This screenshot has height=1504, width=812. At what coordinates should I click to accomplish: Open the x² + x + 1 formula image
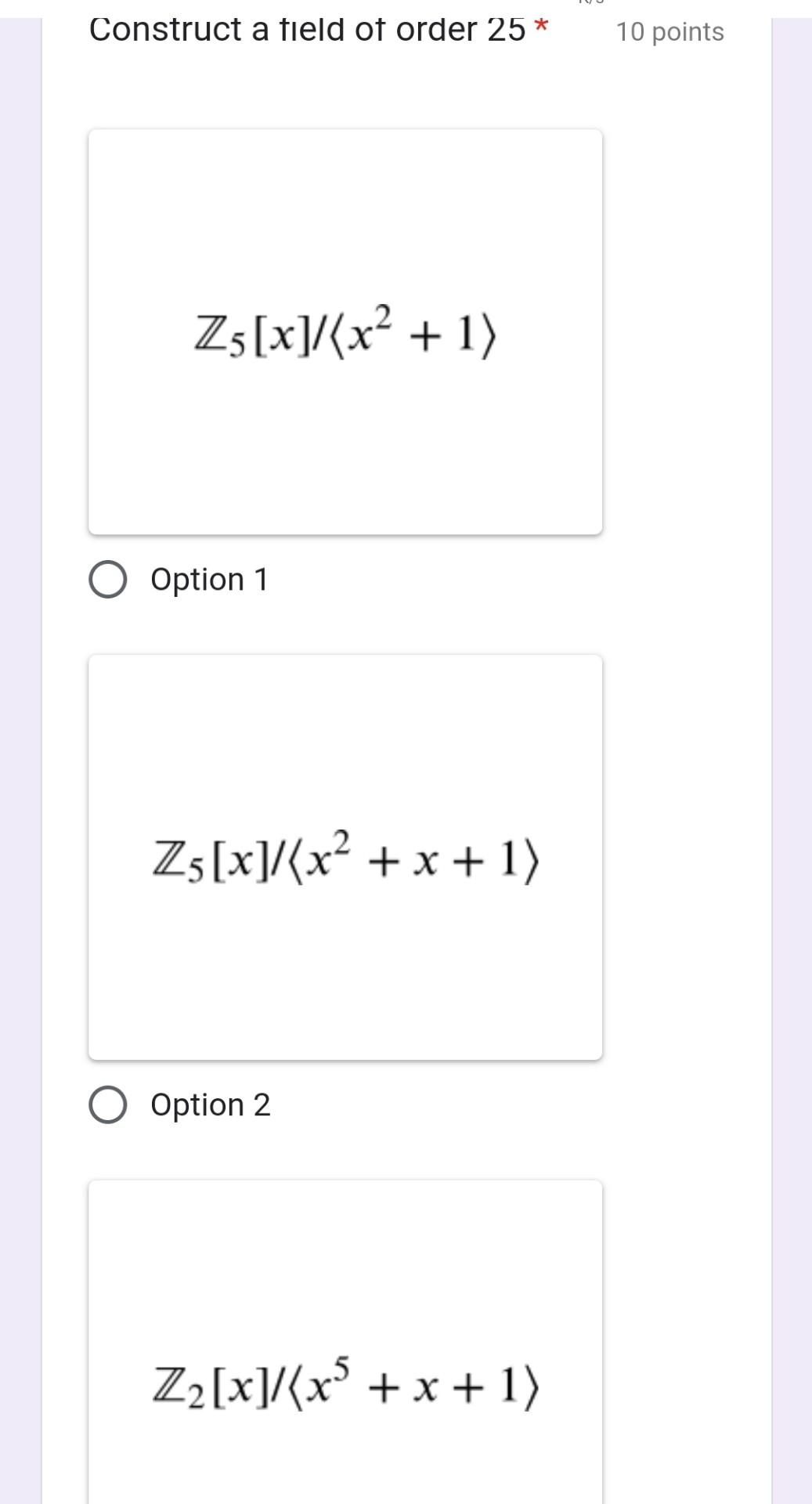tap(345, 858)
